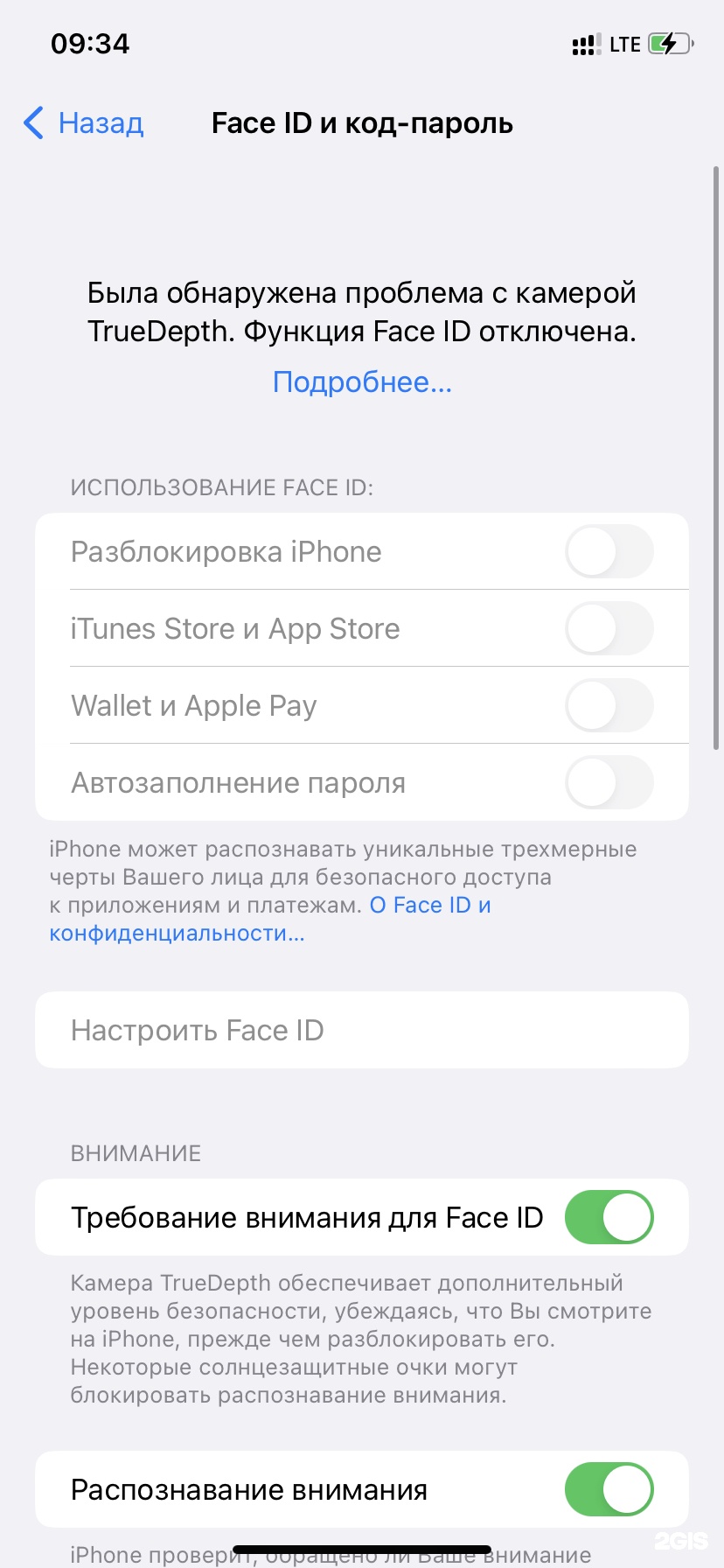Disable Требование внимания для Face ID
Viewport: 724px width, 1568px height.
[609, 1218]
